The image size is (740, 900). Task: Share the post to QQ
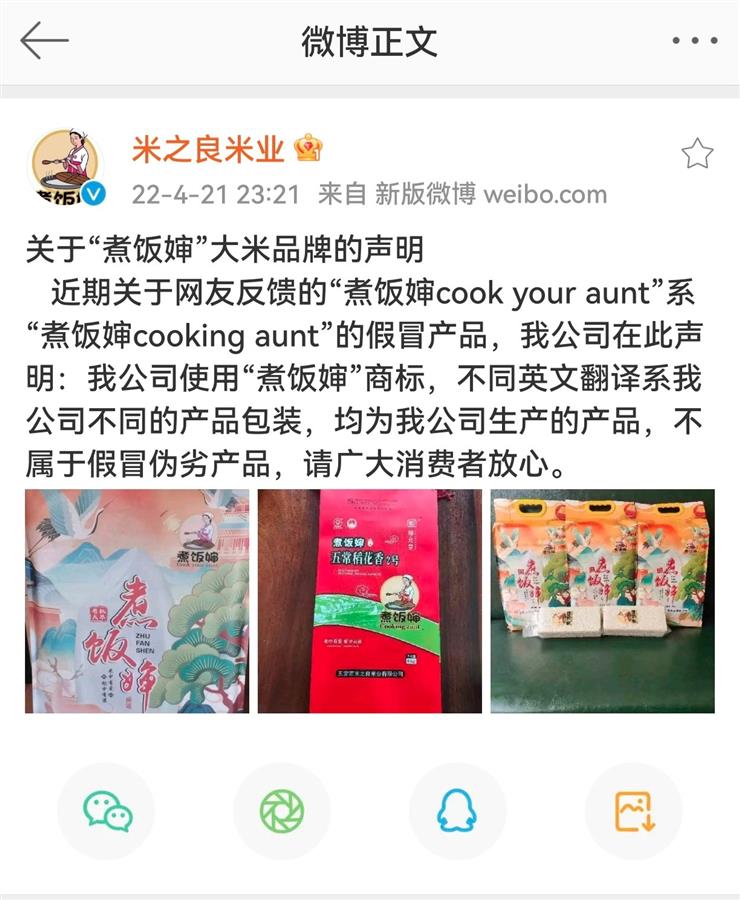pos(457,811)
